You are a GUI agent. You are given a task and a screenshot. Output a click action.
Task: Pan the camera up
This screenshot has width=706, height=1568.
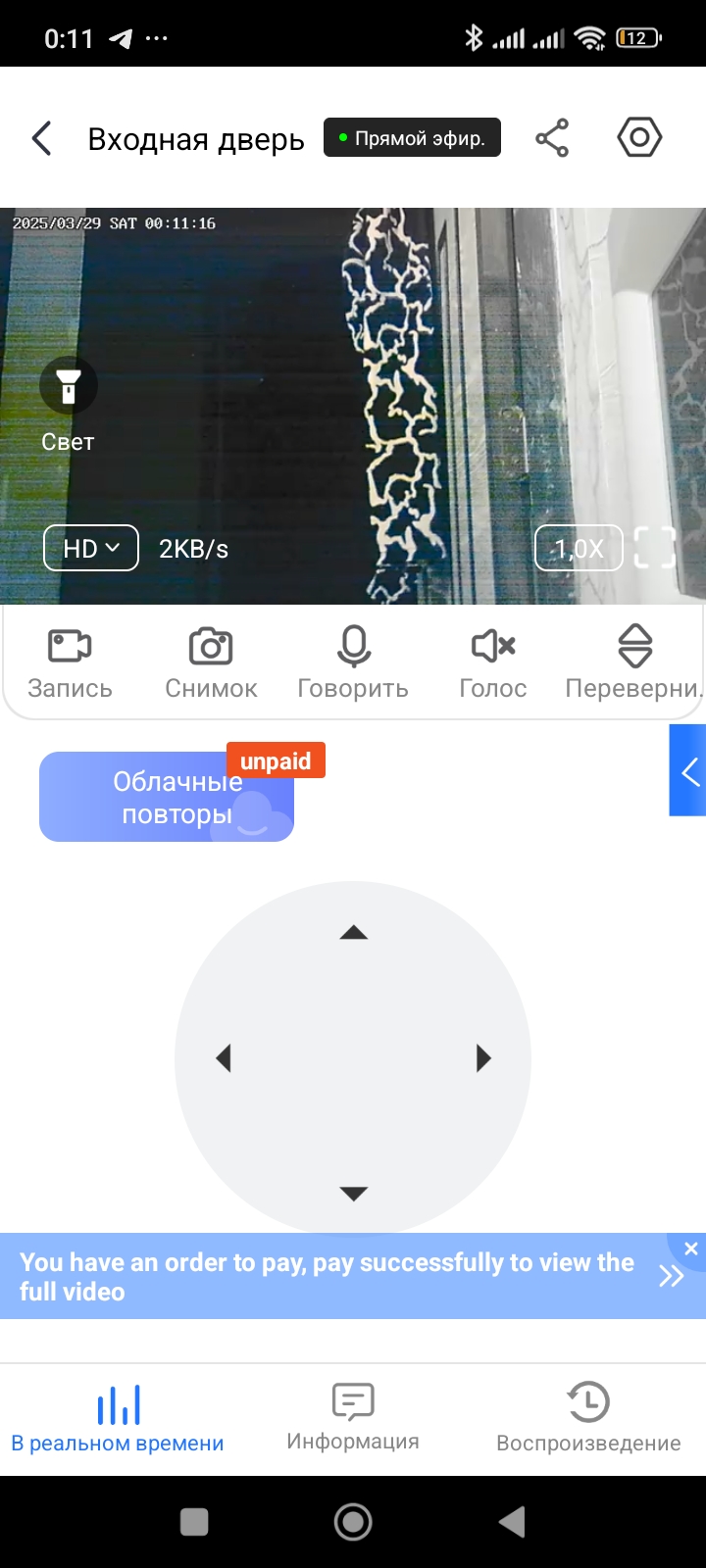(x=353, y=933)
